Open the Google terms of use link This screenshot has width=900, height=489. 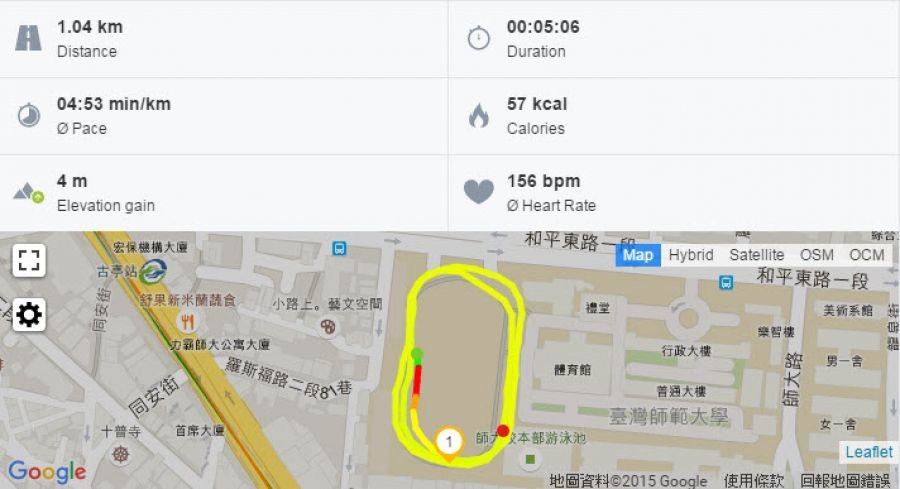(753, 481)
